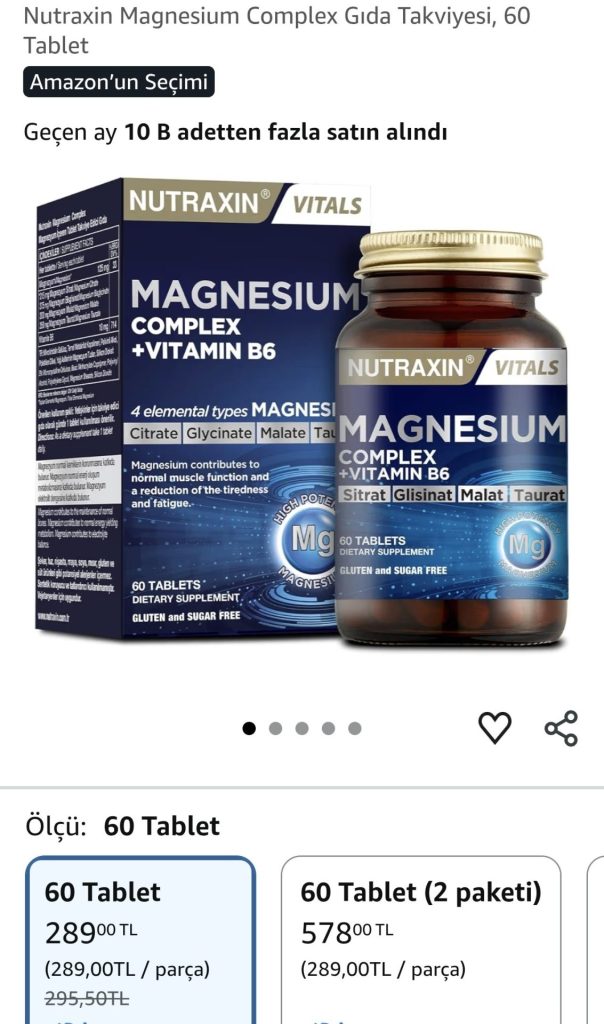
Task: Add product to wish list with heart icon
Action: coord(495,728)
